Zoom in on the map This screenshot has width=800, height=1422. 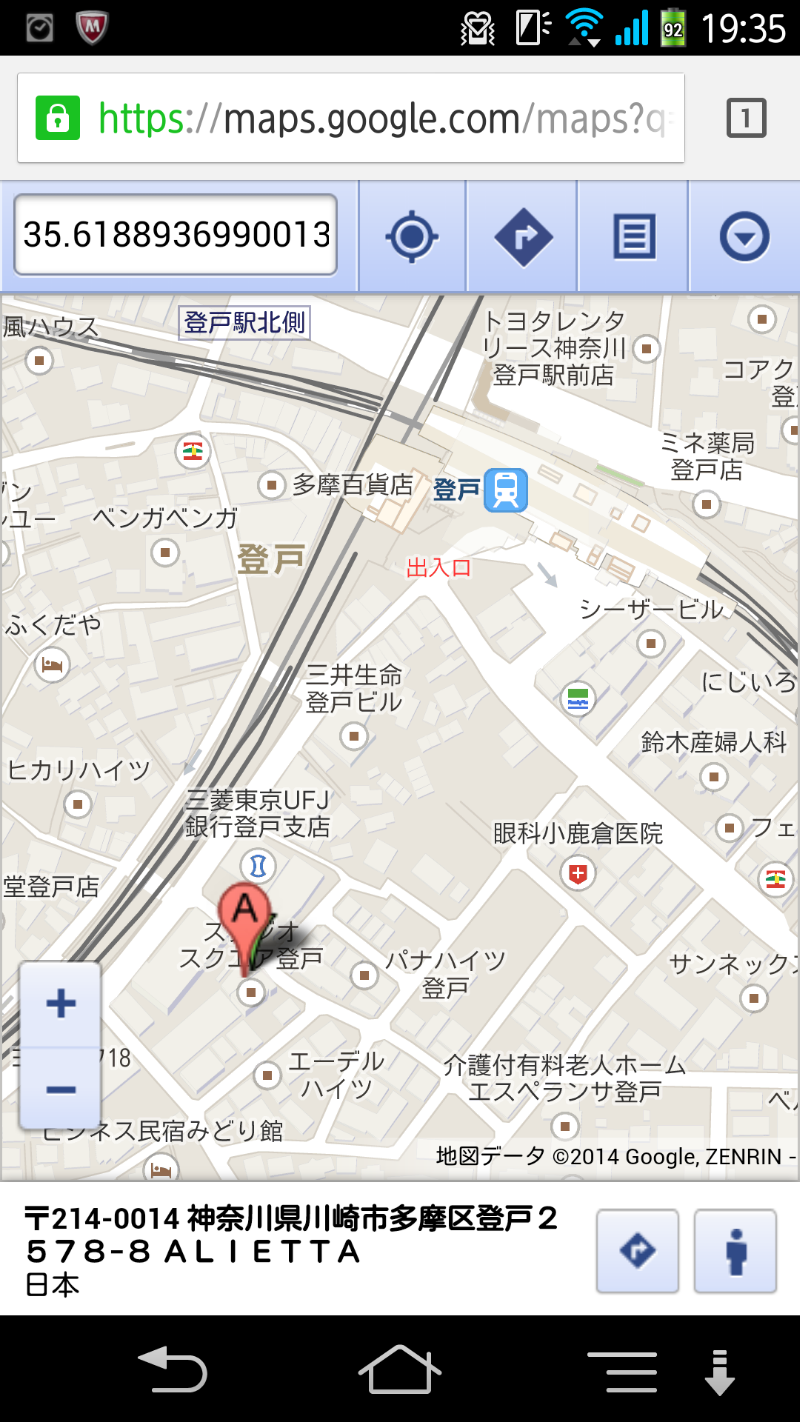[x=61, y=1004]
